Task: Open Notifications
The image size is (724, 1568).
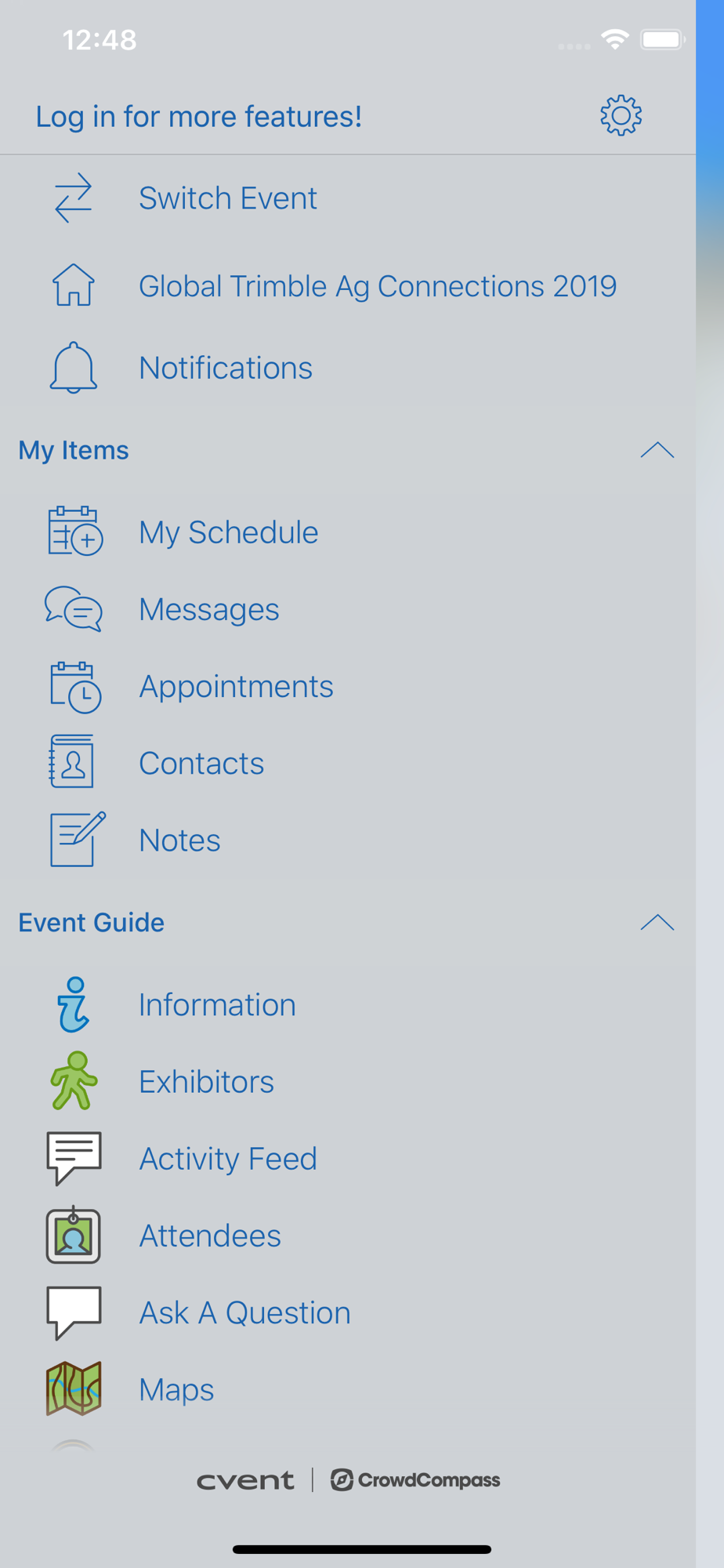Action: (x=348, y=368)
